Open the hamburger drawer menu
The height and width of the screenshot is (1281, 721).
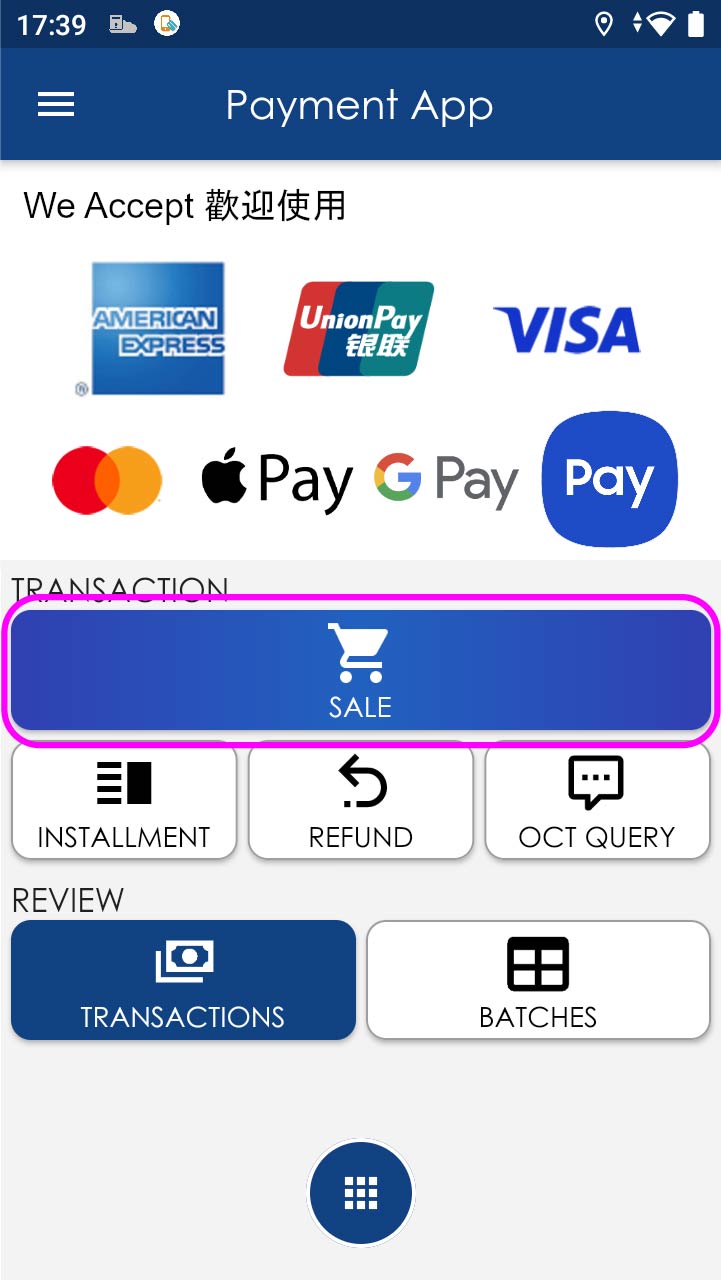pyautogui.click(x=56, y=105)
